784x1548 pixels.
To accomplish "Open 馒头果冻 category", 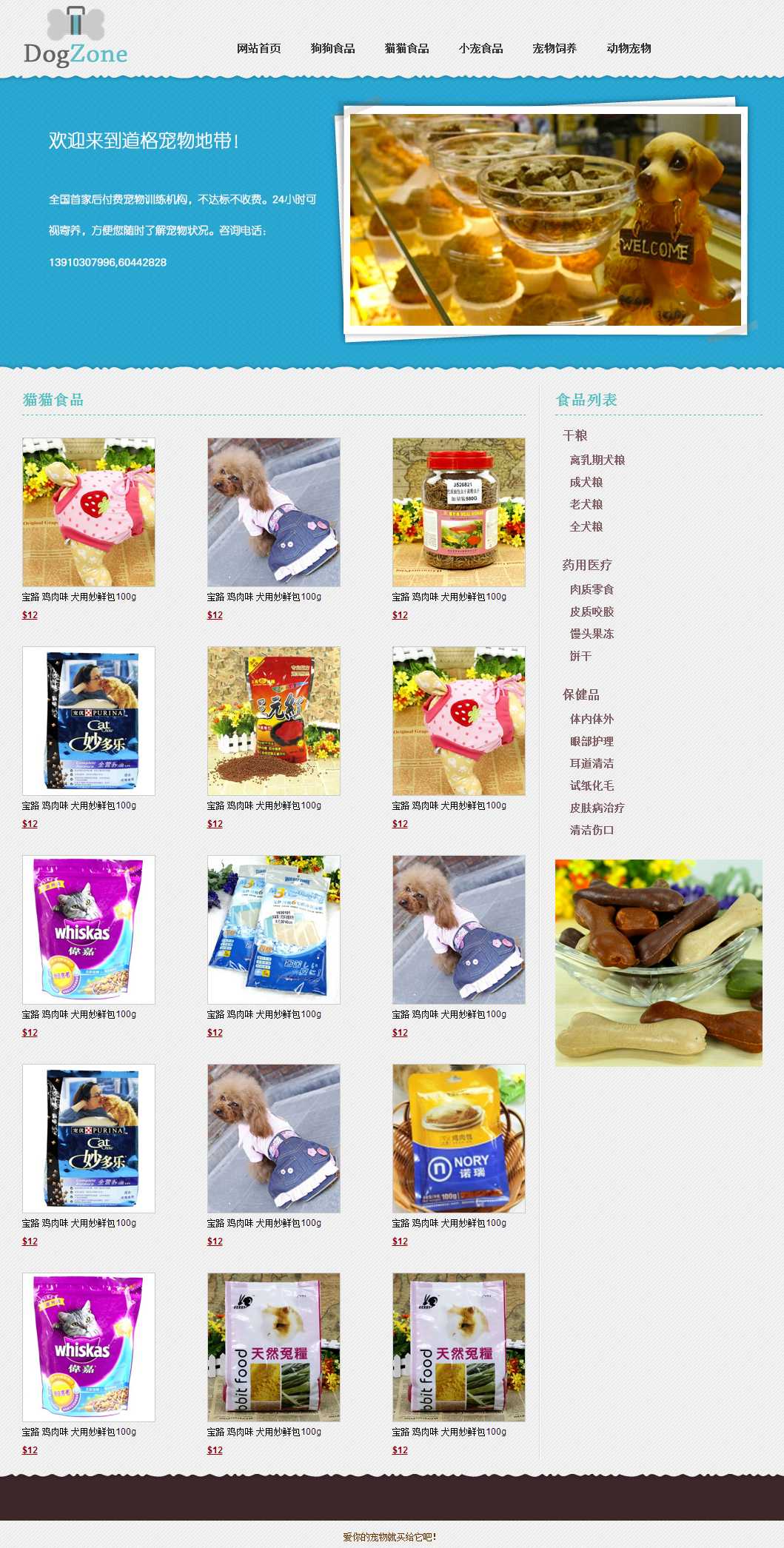I will (x=592, y=634).
